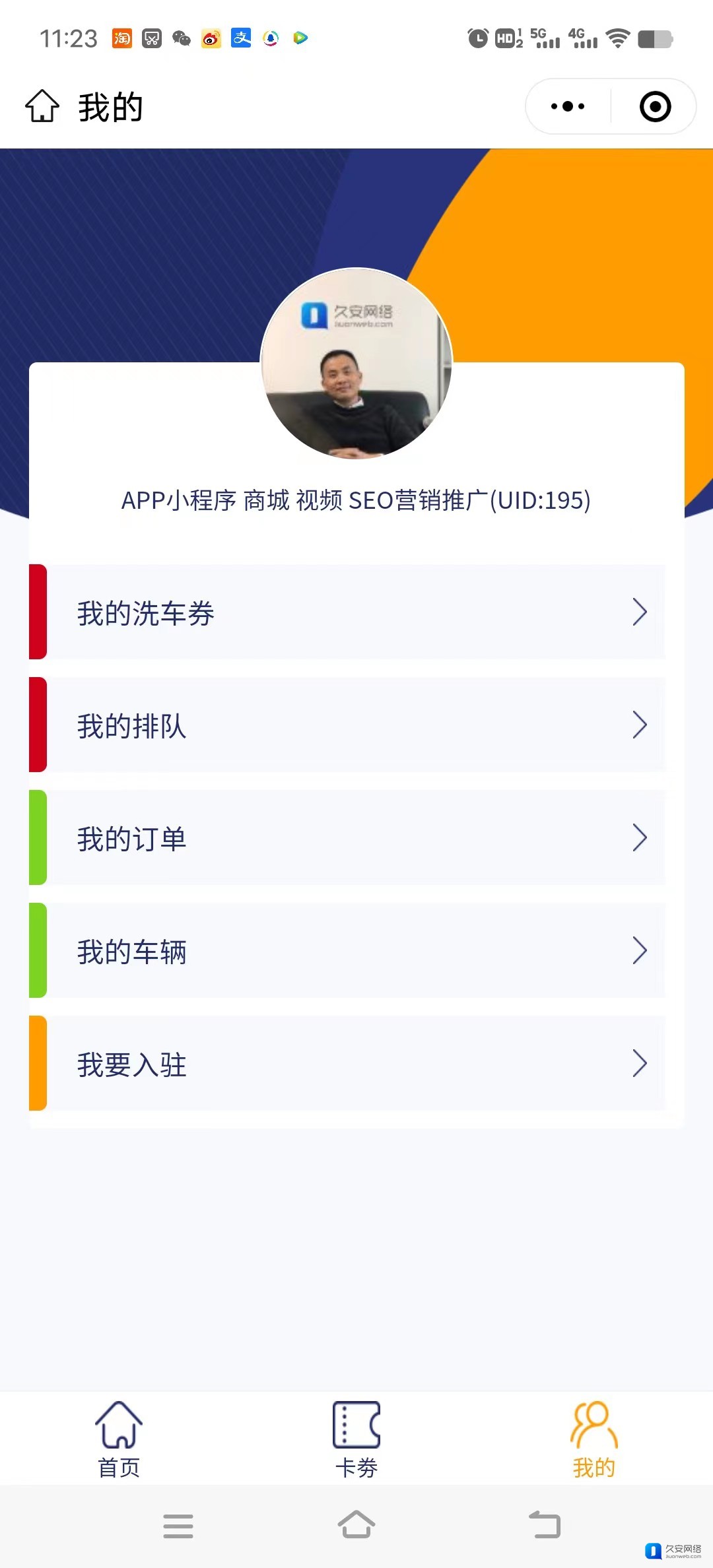Open 我的排队 row
The image size is (713, 1568).
[356, 725]
